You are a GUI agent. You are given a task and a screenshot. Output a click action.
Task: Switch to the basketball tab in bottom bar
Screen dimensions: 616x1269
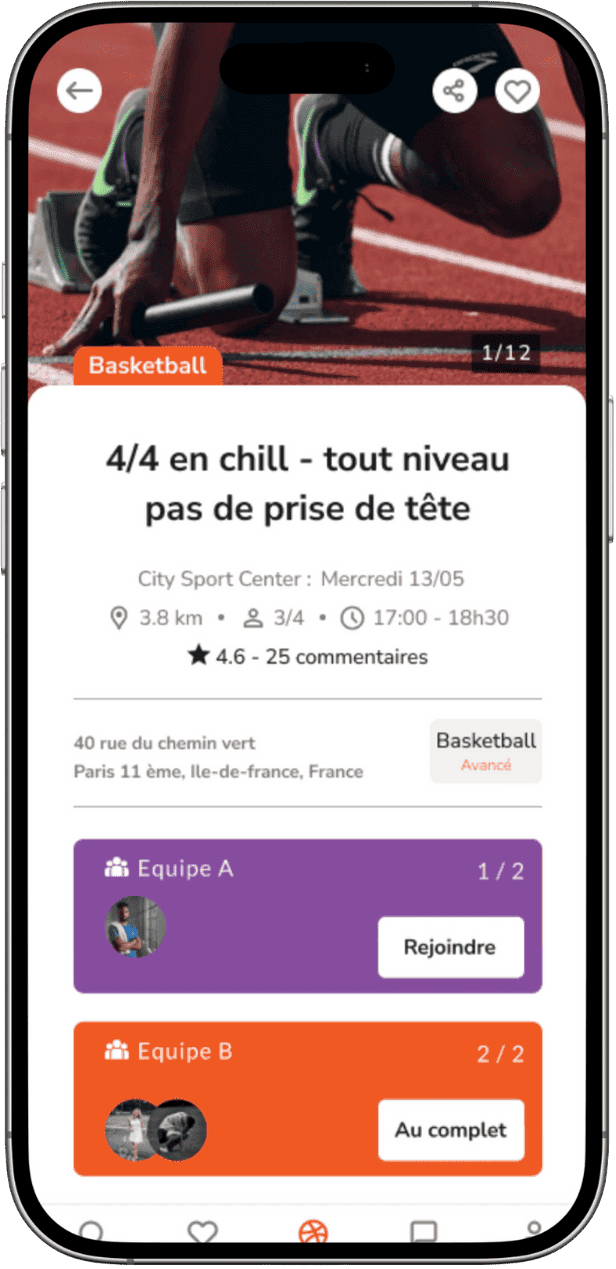(313, 1231)
